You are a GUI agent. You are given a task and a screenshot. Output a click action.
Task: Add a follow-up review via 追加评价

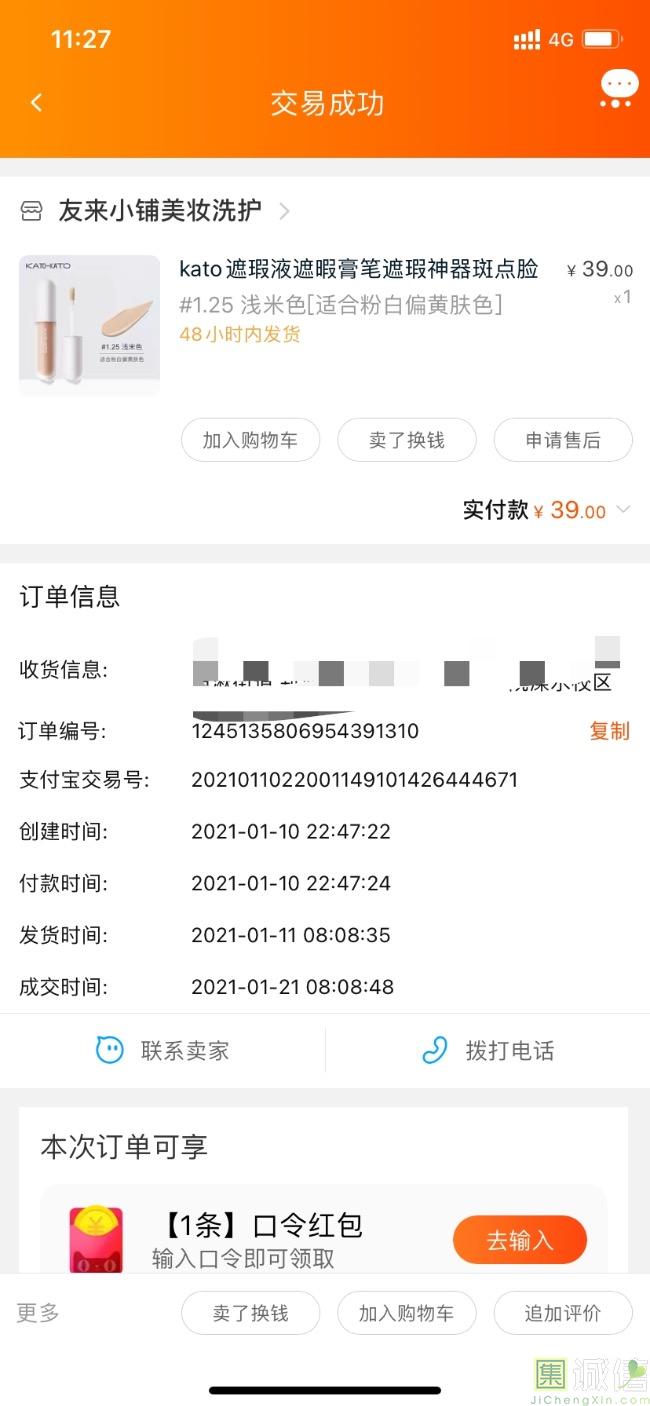tap(563, 1313)
